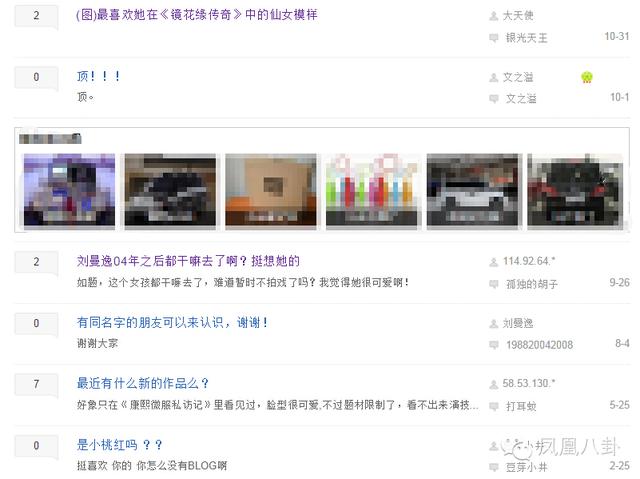This screenshot has height=479, width=640.
Task: Open thread 最近有什么新的作品么？
Action: click(143, 383)
